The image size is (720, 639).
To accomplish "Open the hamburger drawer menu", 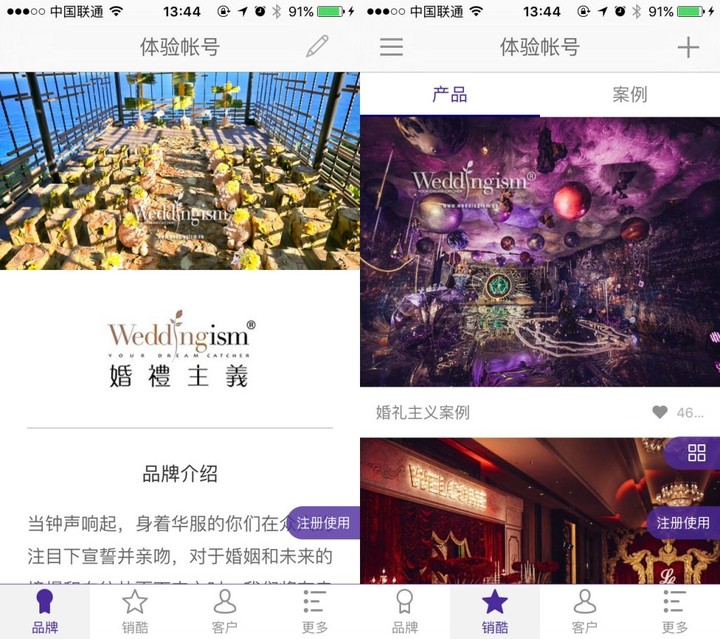I will pyautogui.click(x=391, y=47).
